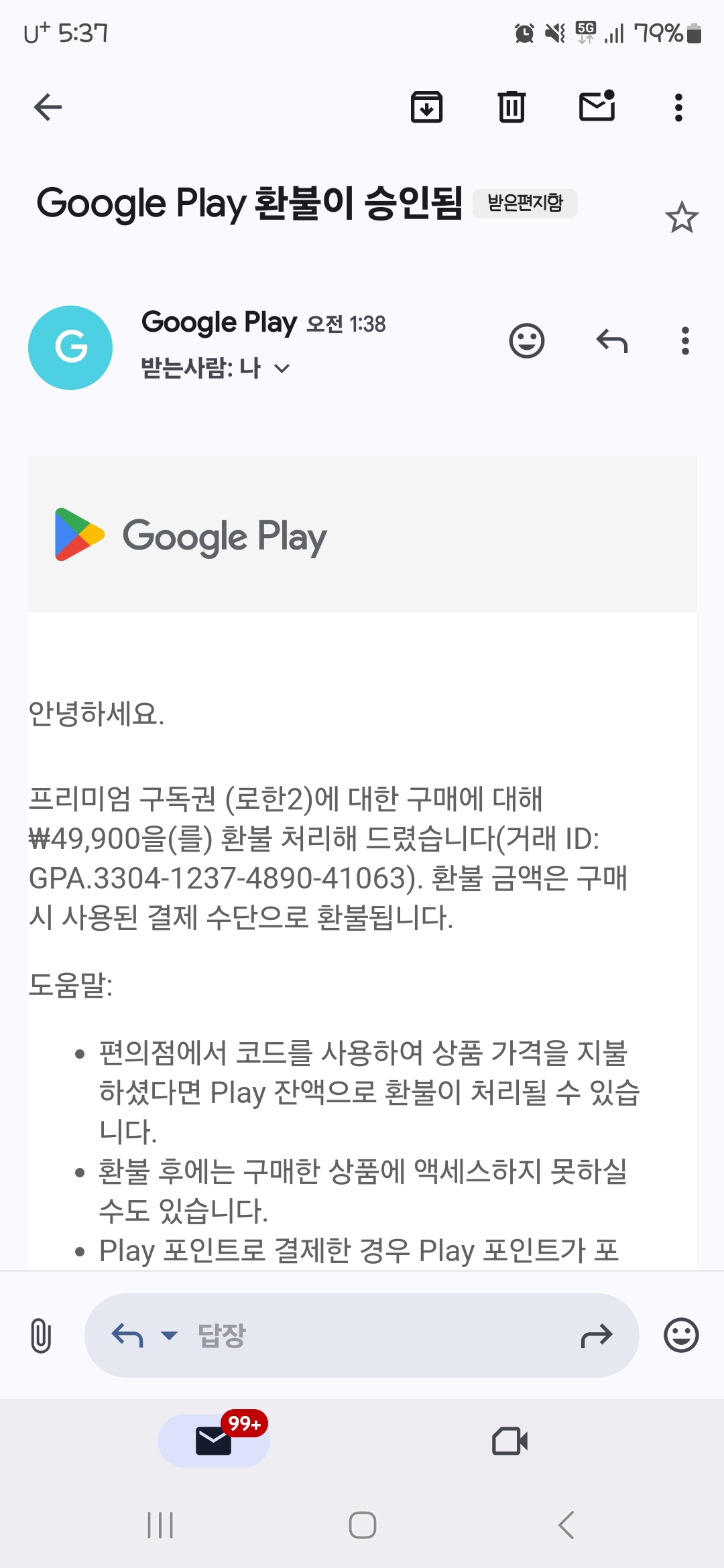The image size is (724, 1568).
Task: Reply using the arrow beside the sender
Action: coord(612,341)
